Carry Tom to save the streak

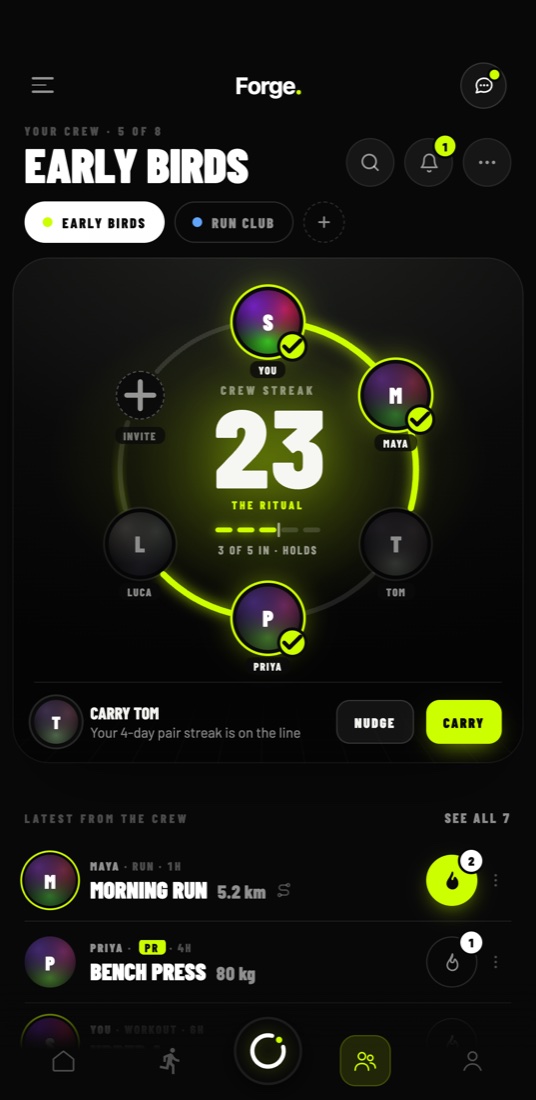click(464, 722)
